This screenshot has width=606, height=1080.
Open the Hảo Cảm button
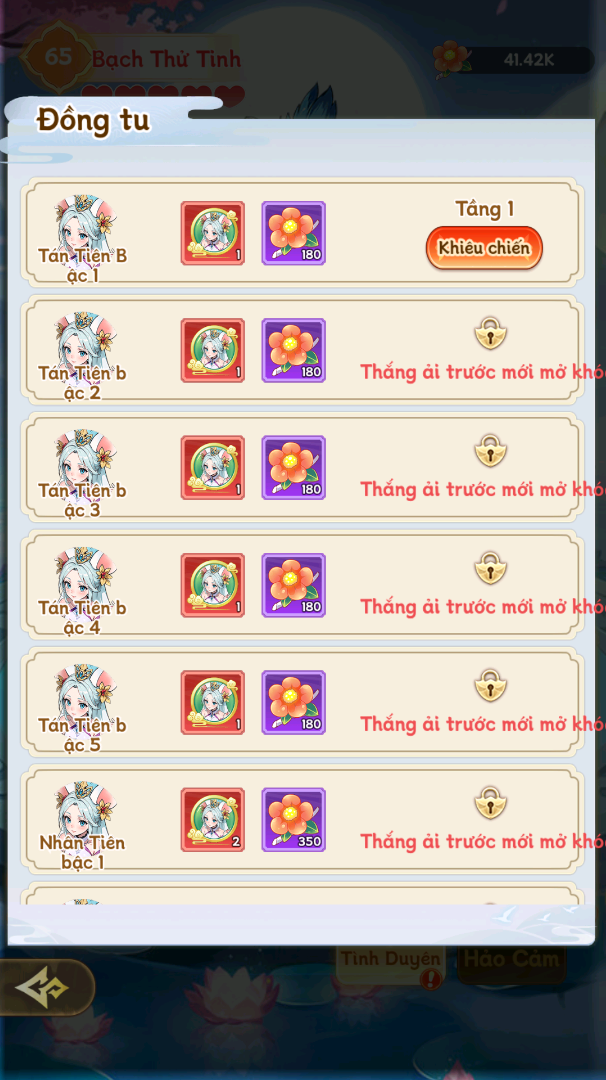(510, 961)
